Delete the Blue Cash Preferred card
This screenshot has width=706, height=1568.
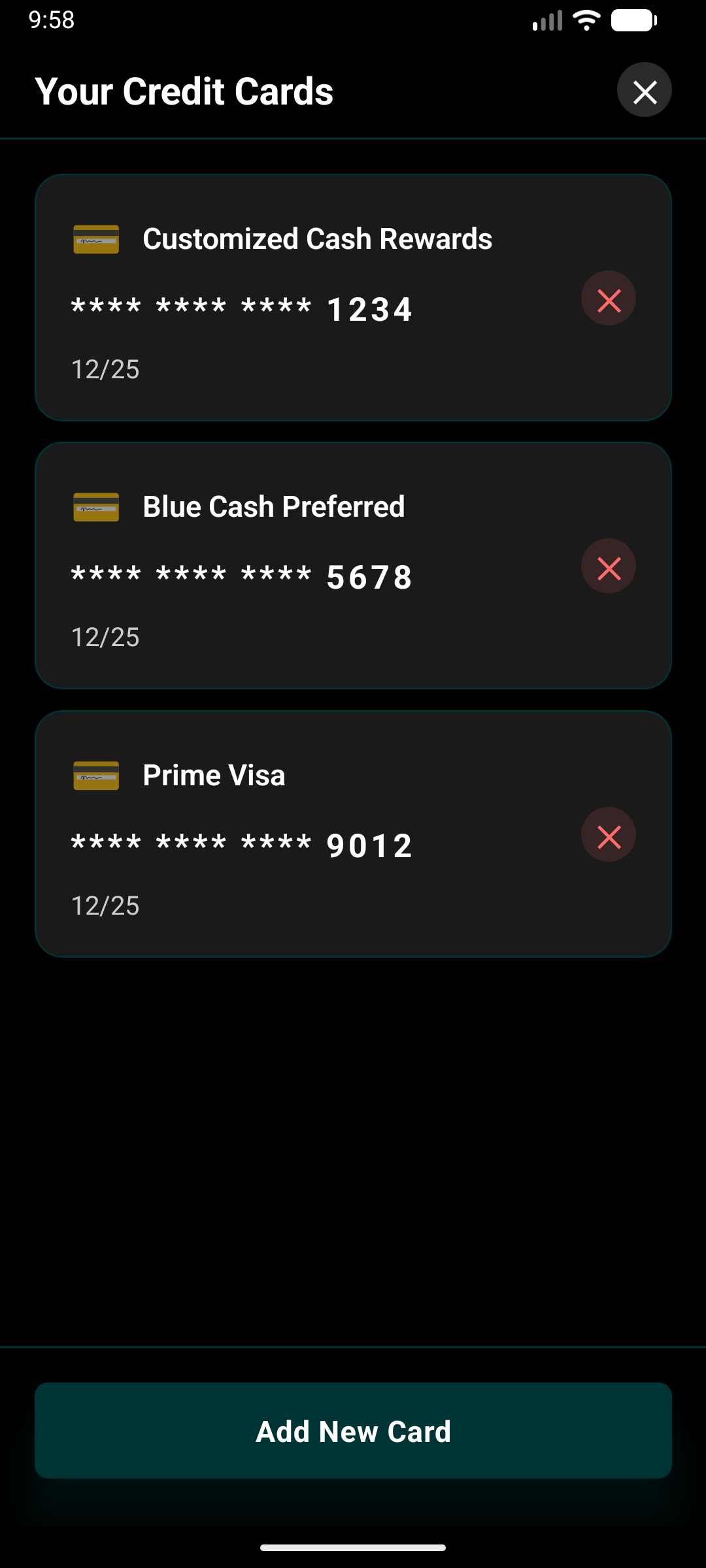click(x=608, y=566)
